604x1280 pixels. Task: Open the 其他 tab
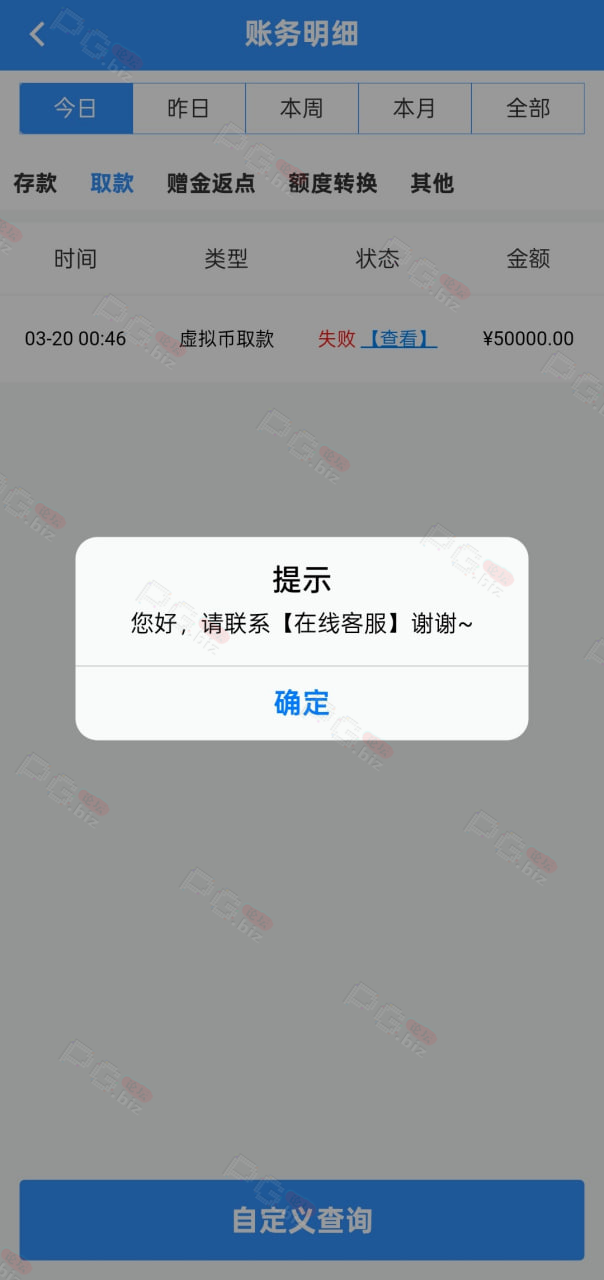click(432, 183)
